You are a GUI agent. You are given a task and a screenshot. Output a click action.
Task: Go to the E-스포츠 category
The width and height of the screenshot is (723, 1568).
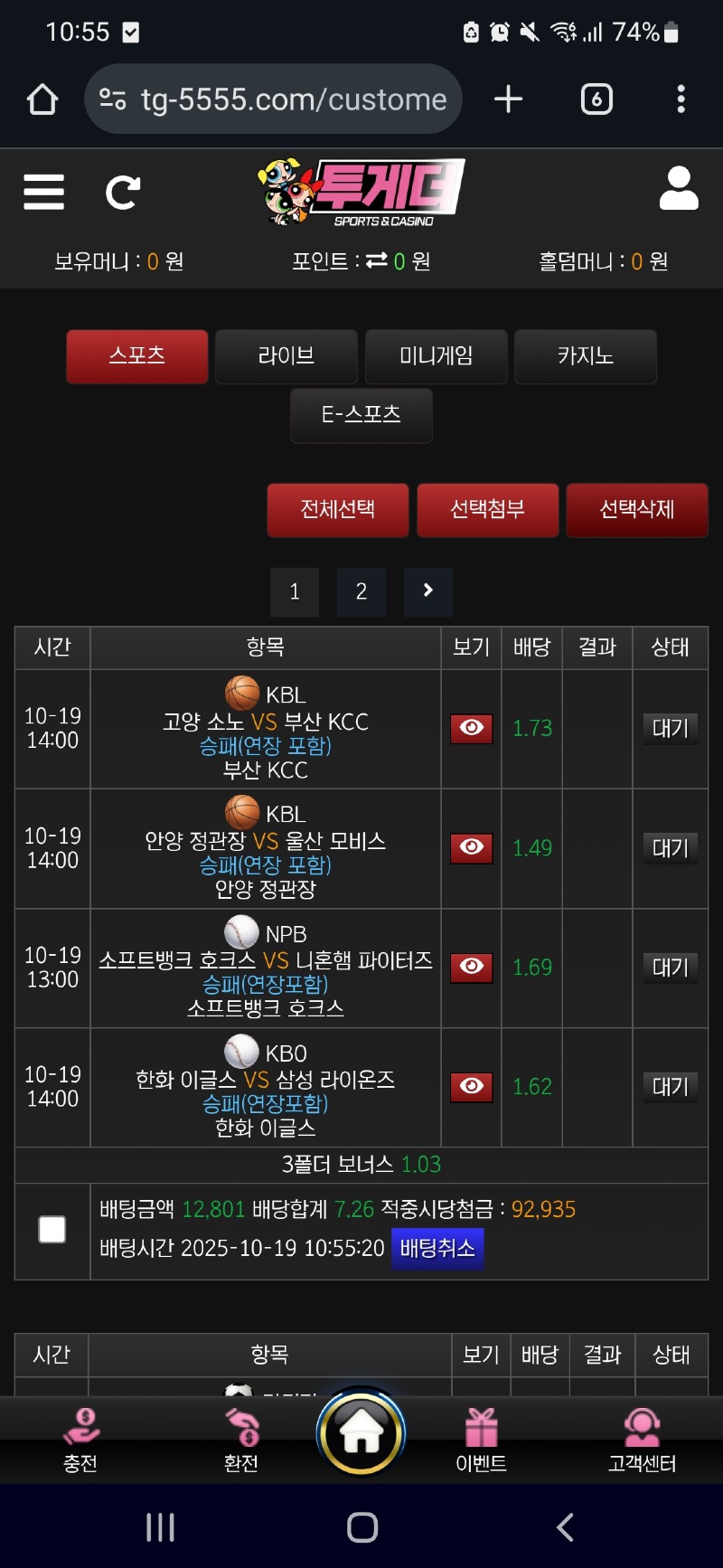click(x=361, y=415)
